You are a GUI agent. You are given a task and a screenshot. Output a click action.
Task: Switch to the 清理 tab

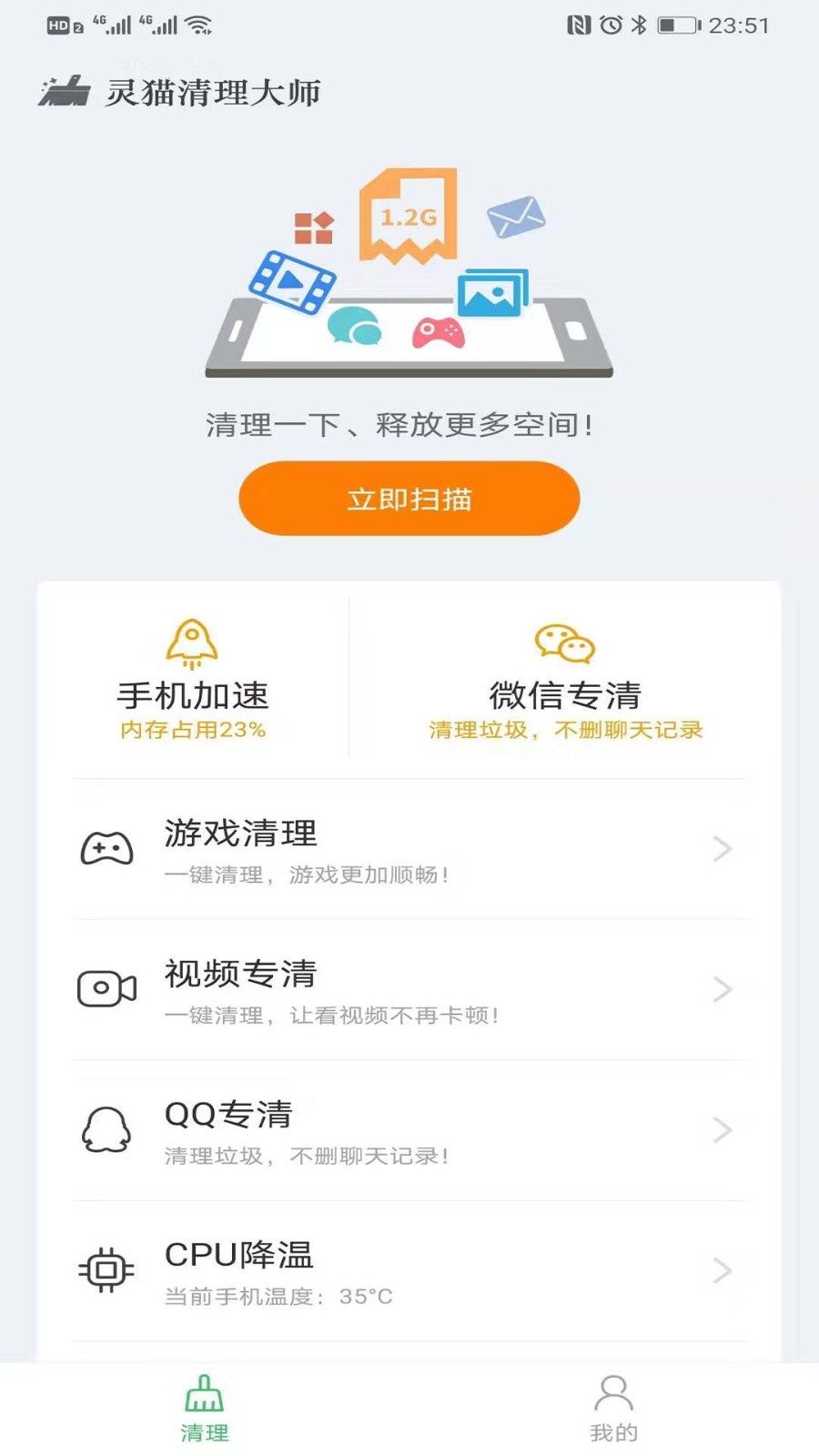(x=205, y=1406)
